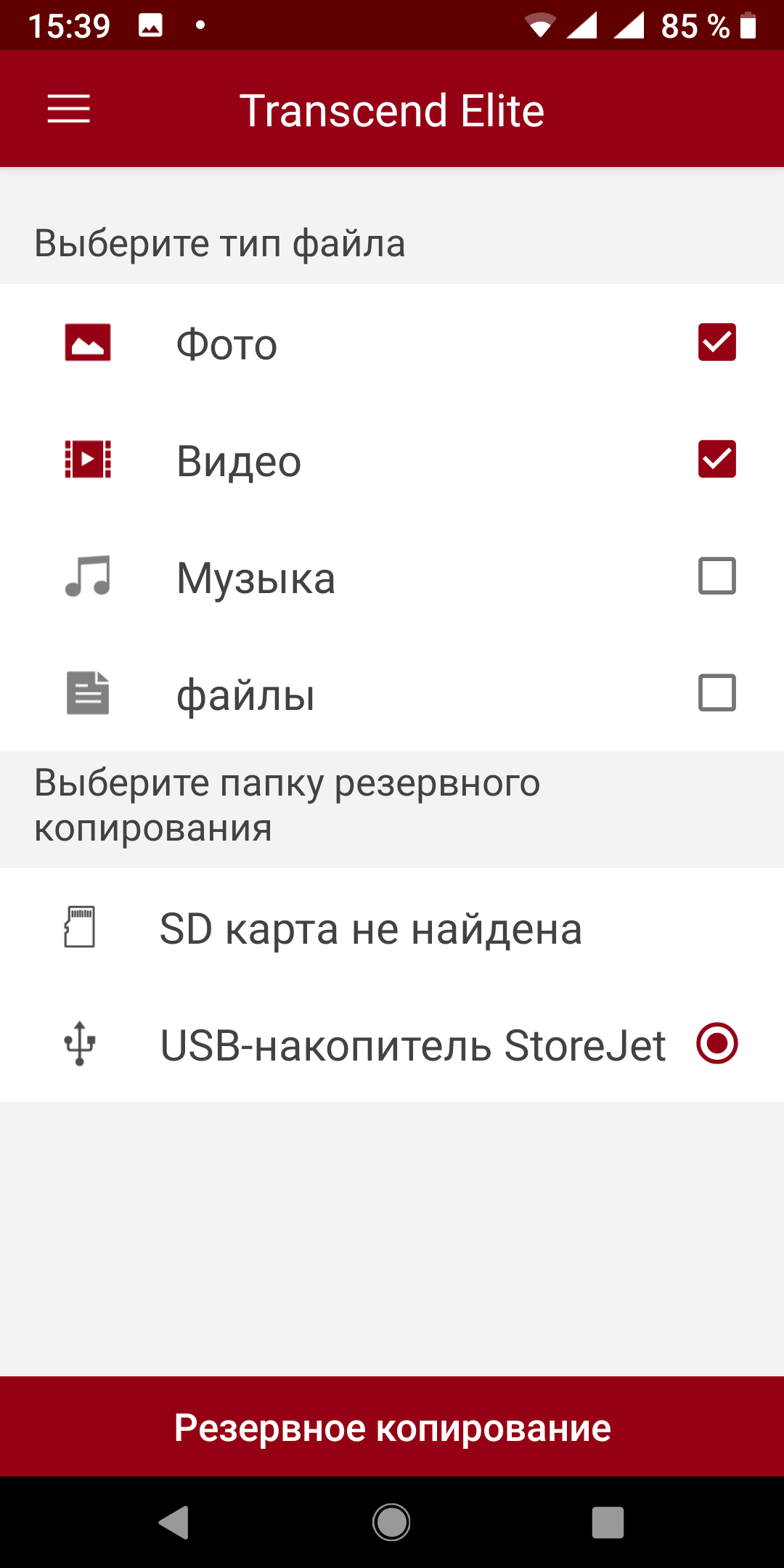
Task: Open recent apps from navigation bar
Action: click(x=608, y=1522)
